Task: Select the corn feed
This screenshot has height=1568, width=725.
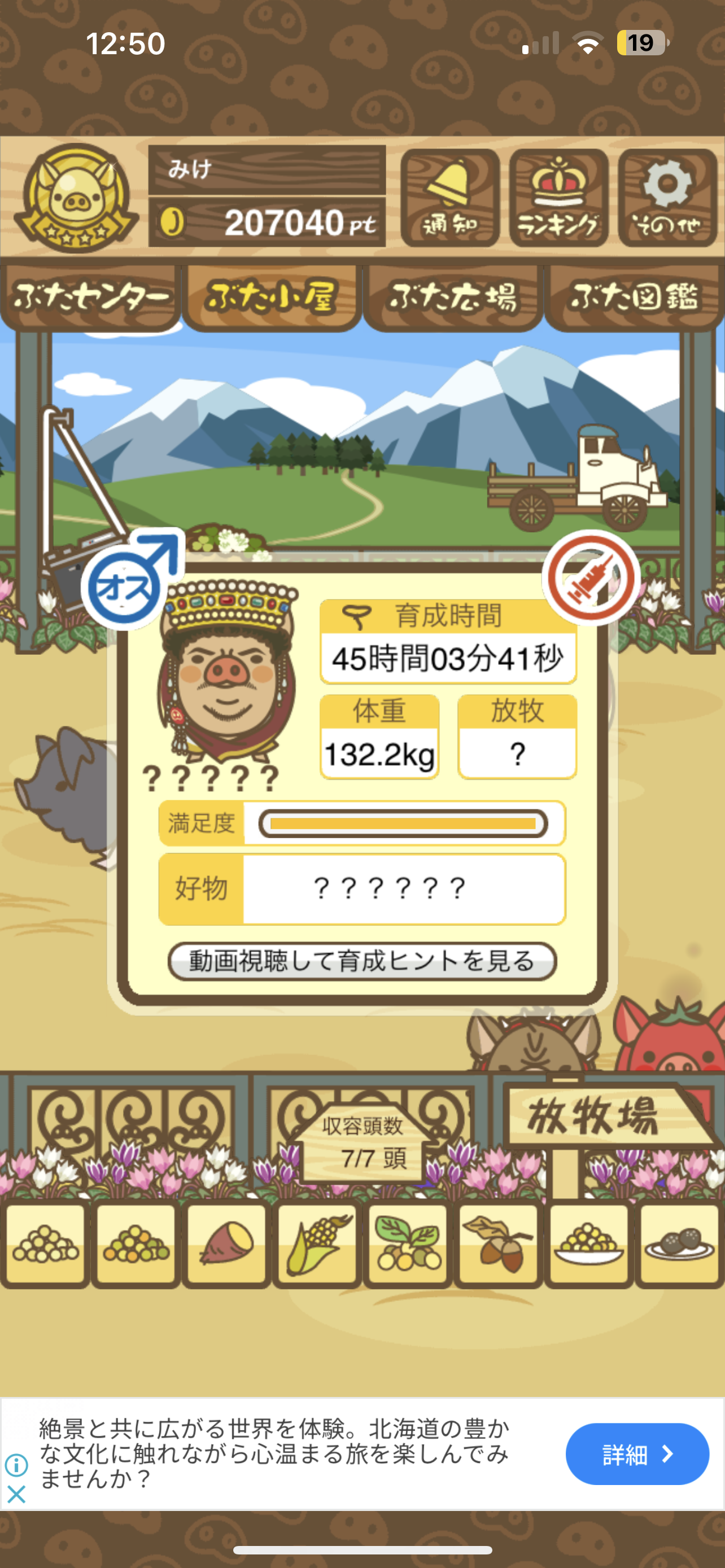Action: tap(317, 1245)
